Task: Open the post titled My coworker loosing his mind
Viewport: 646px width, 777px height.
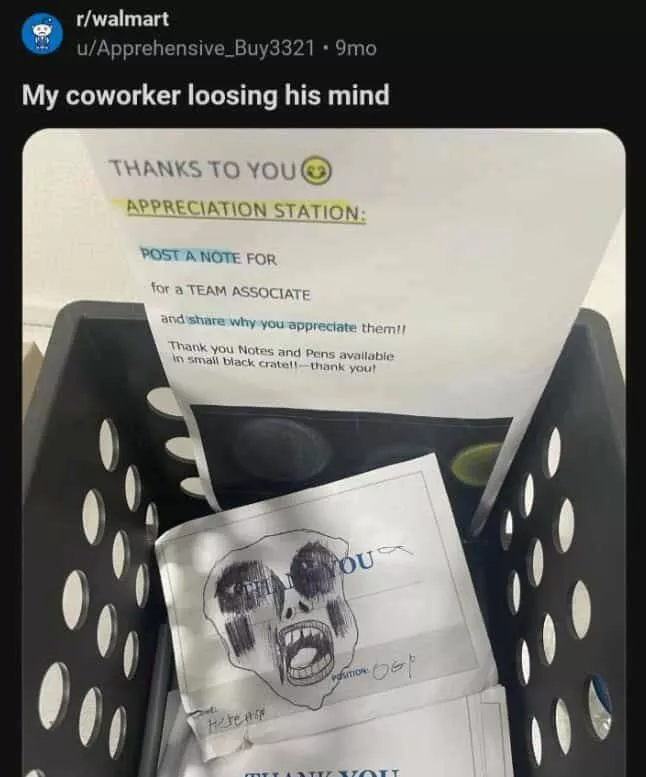Action: click(x=205, y=95)
